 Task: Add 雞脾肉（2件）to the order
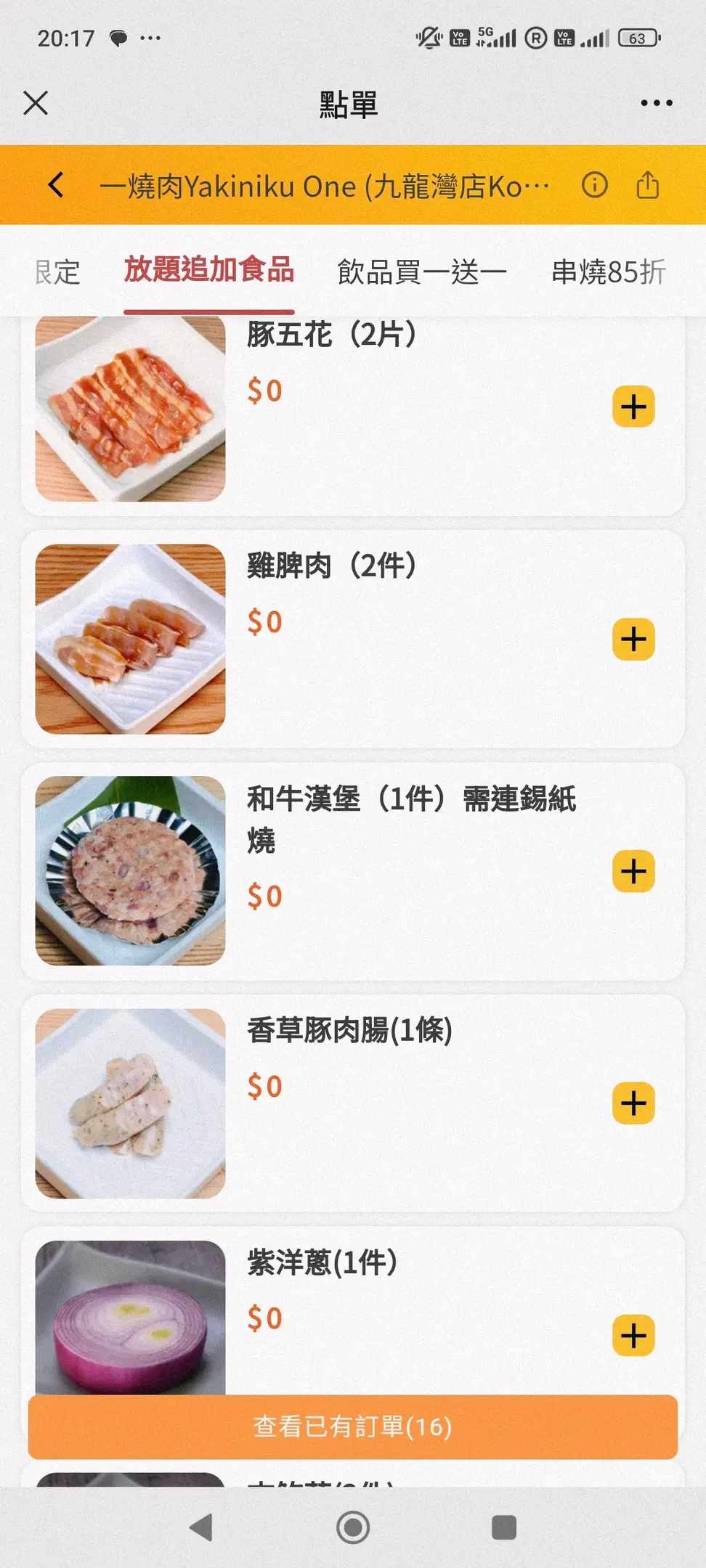coord(633,640)
